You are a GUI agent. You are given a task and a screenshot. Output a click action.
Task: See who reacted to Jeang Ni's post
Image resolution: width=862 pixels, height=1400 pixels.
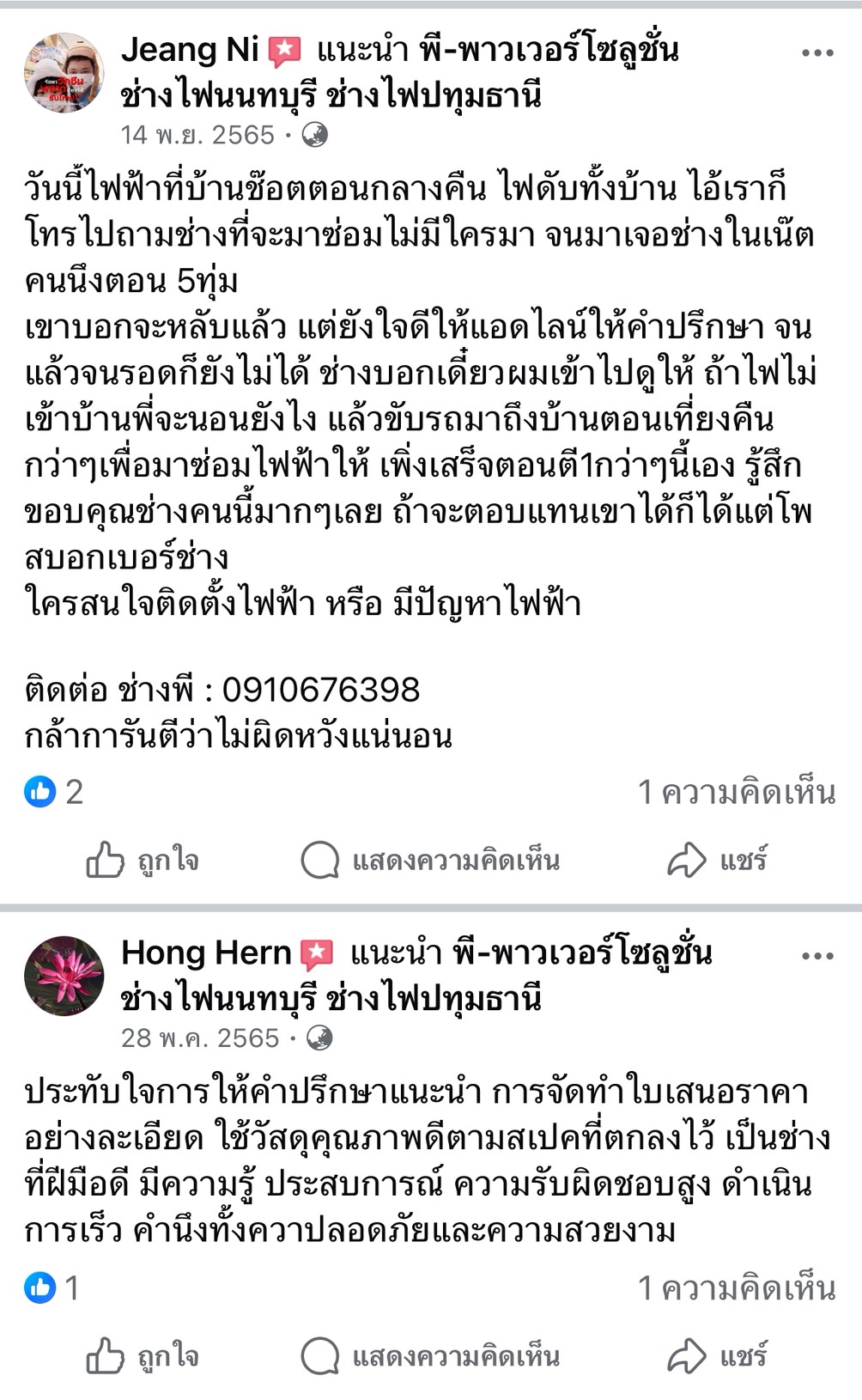pos(53,792)
